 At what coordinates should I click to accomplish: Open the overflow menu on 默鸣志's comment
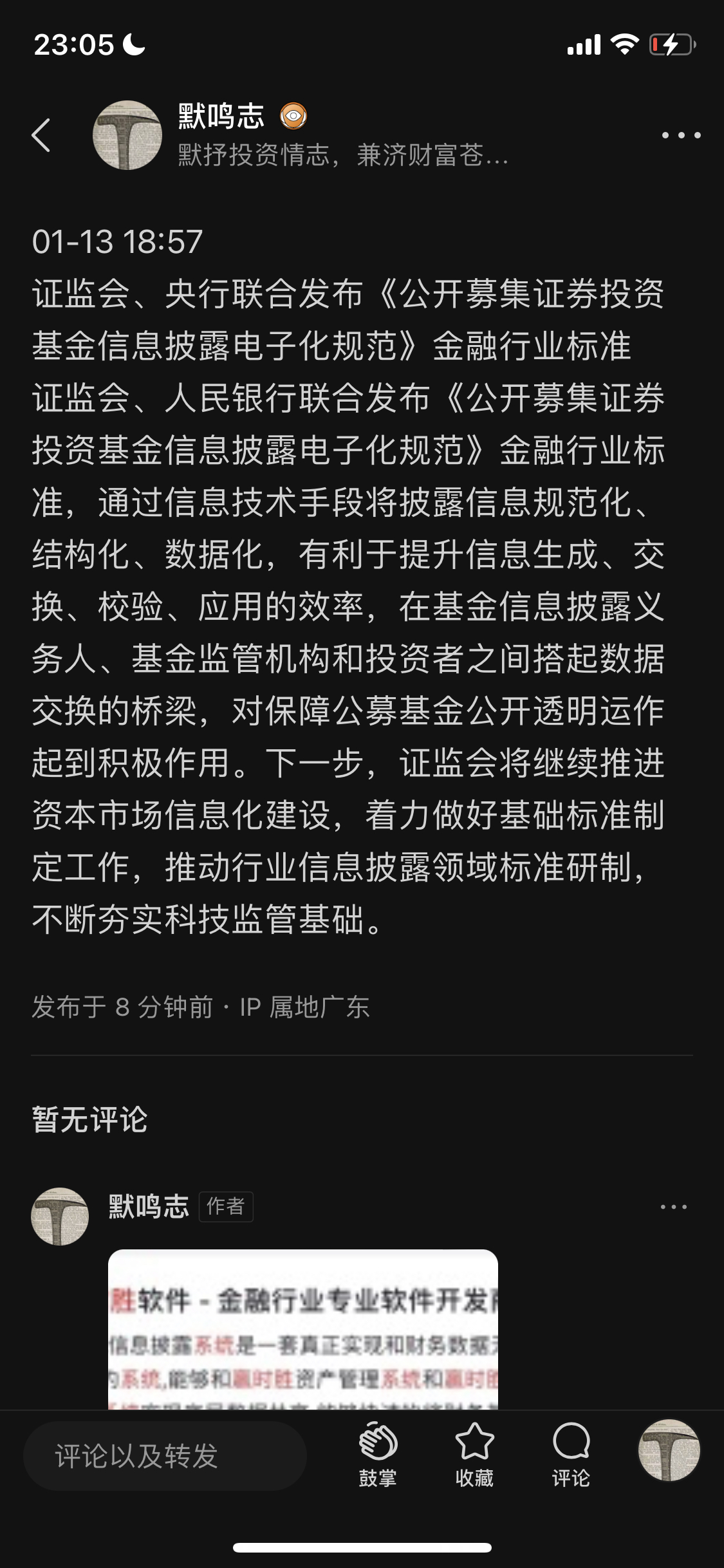pyautogui.click(x=674, y=1207)
